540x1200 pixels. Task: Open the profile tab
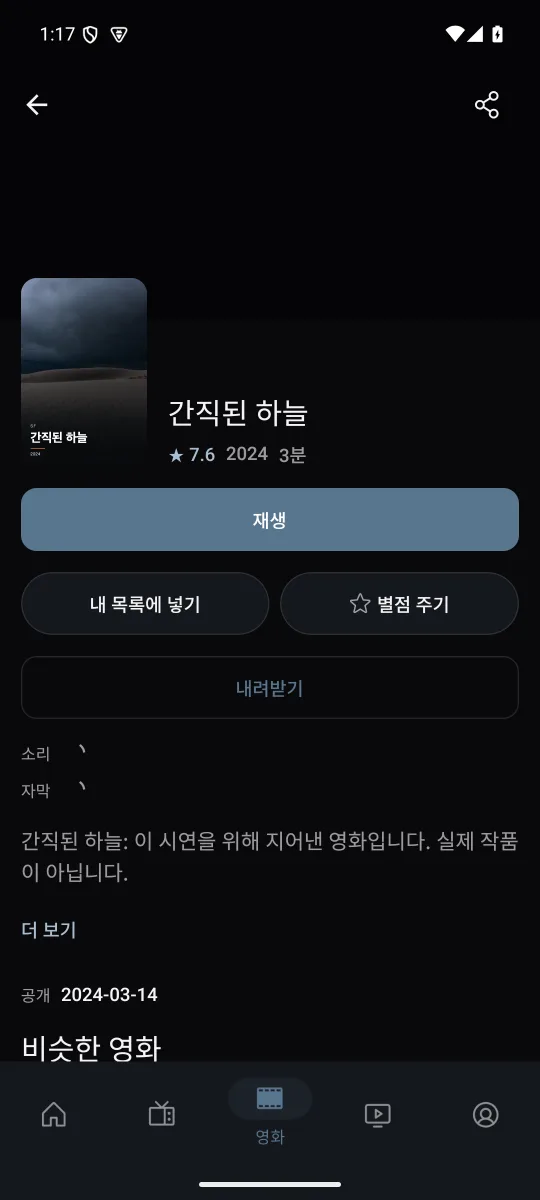point(486,1114)
